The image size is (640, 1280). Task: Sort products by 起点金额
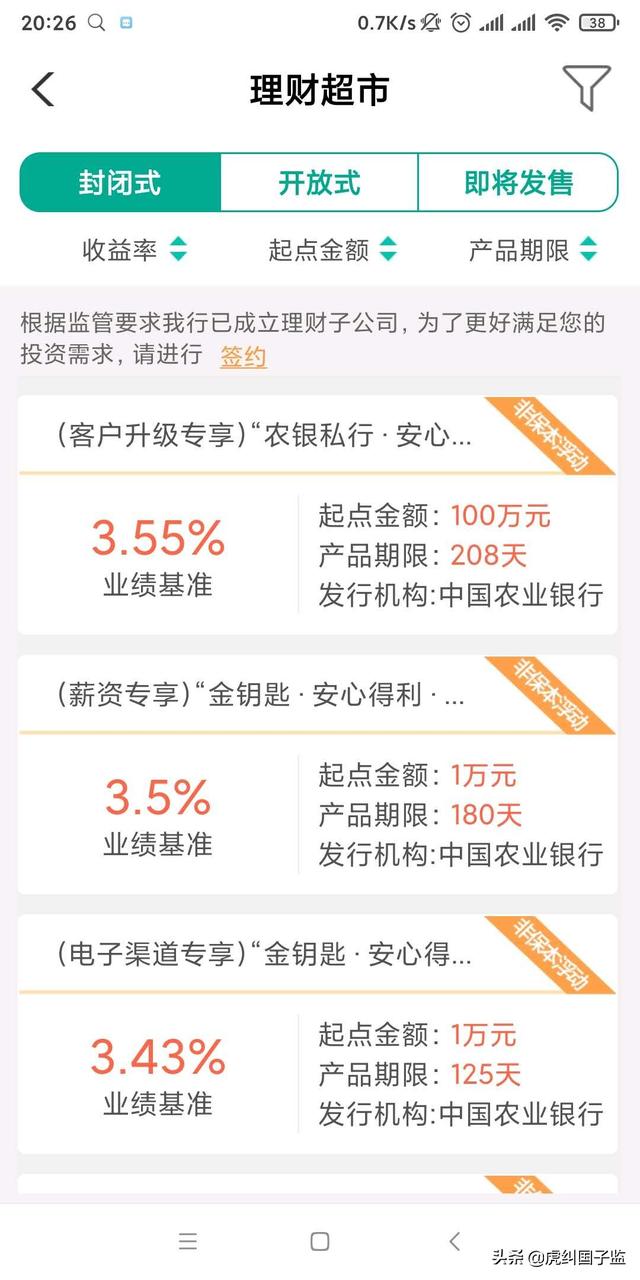point(332,250)
